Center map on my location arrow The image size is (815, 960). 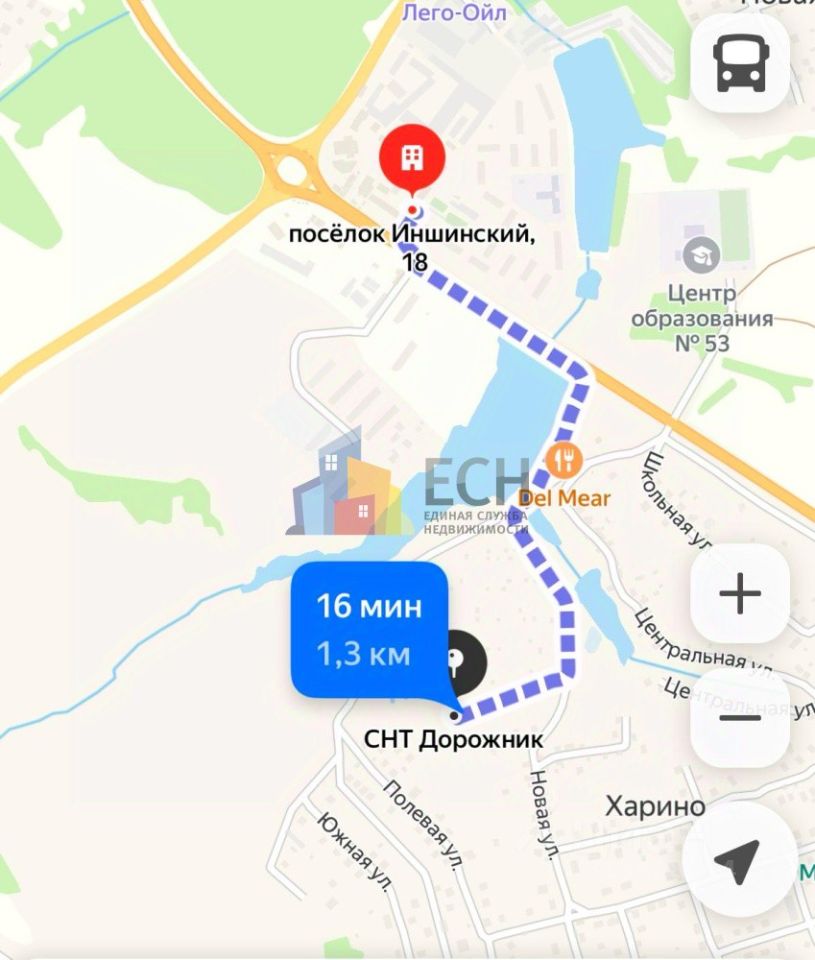738,860
